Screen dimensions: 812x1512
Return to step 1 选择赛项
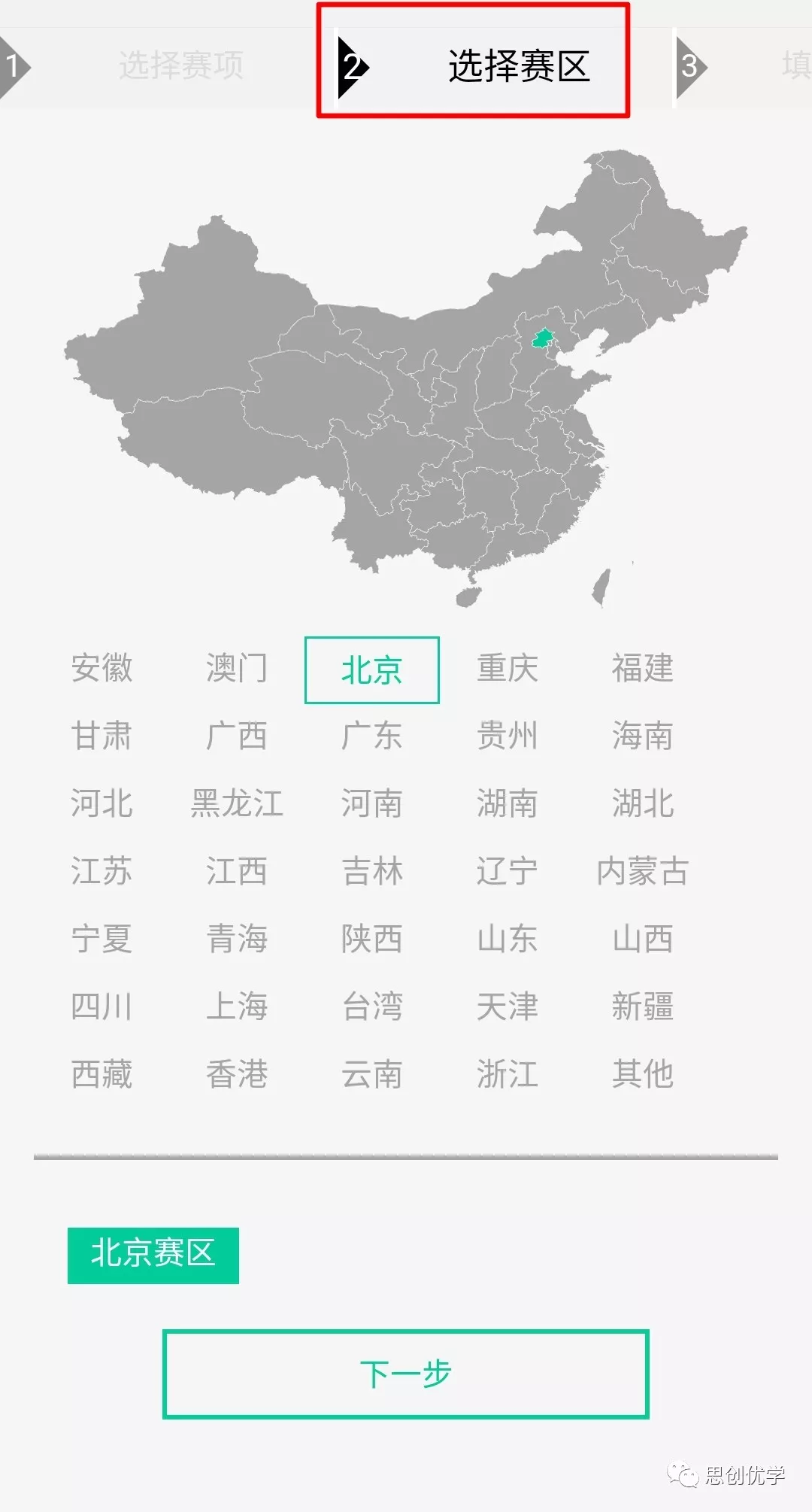click(x=180, y=66)
